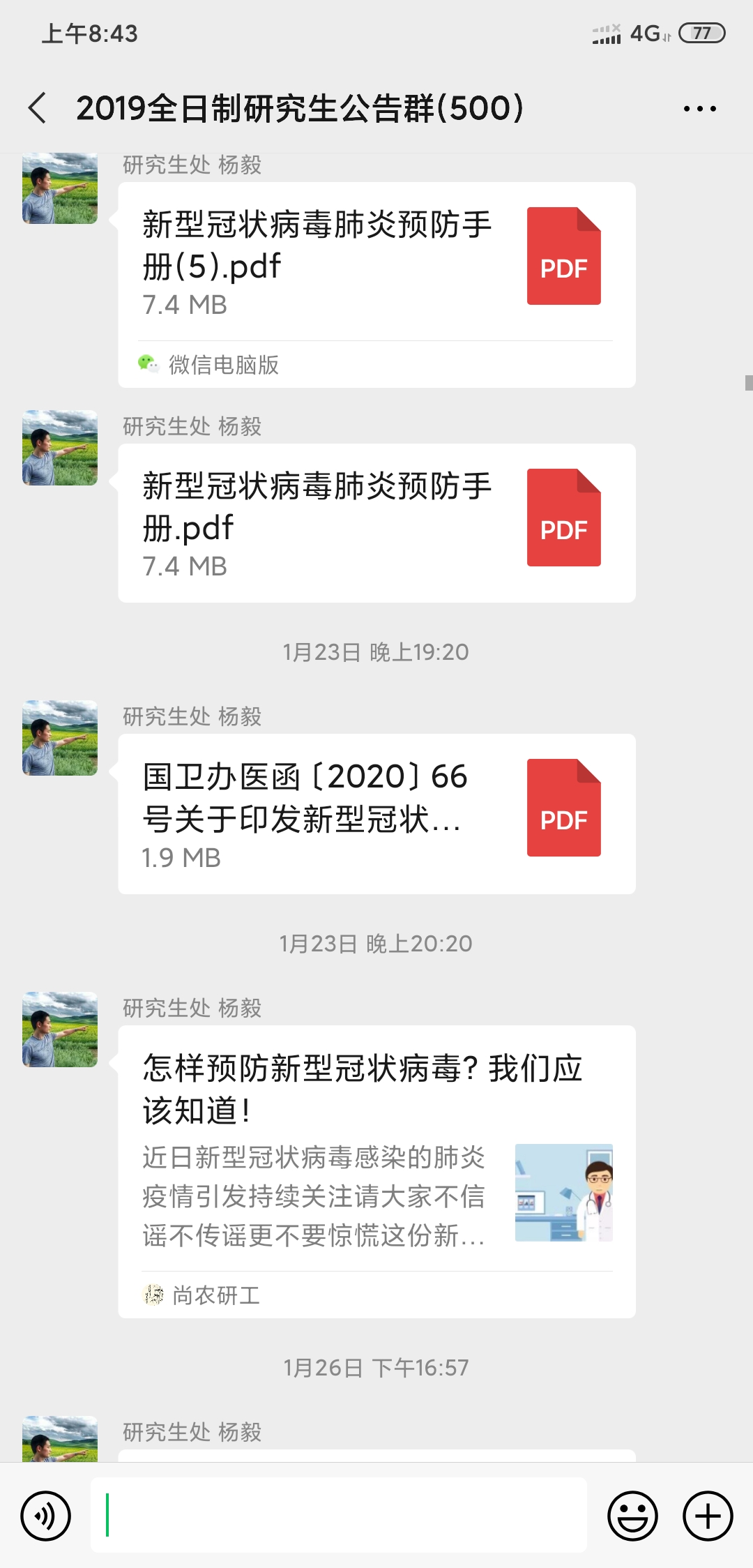Open 新型冠状病毒肺炎预防手册.pdf file
The width and height of the screenshot is (753, 1568).
(x=376, y=523)
